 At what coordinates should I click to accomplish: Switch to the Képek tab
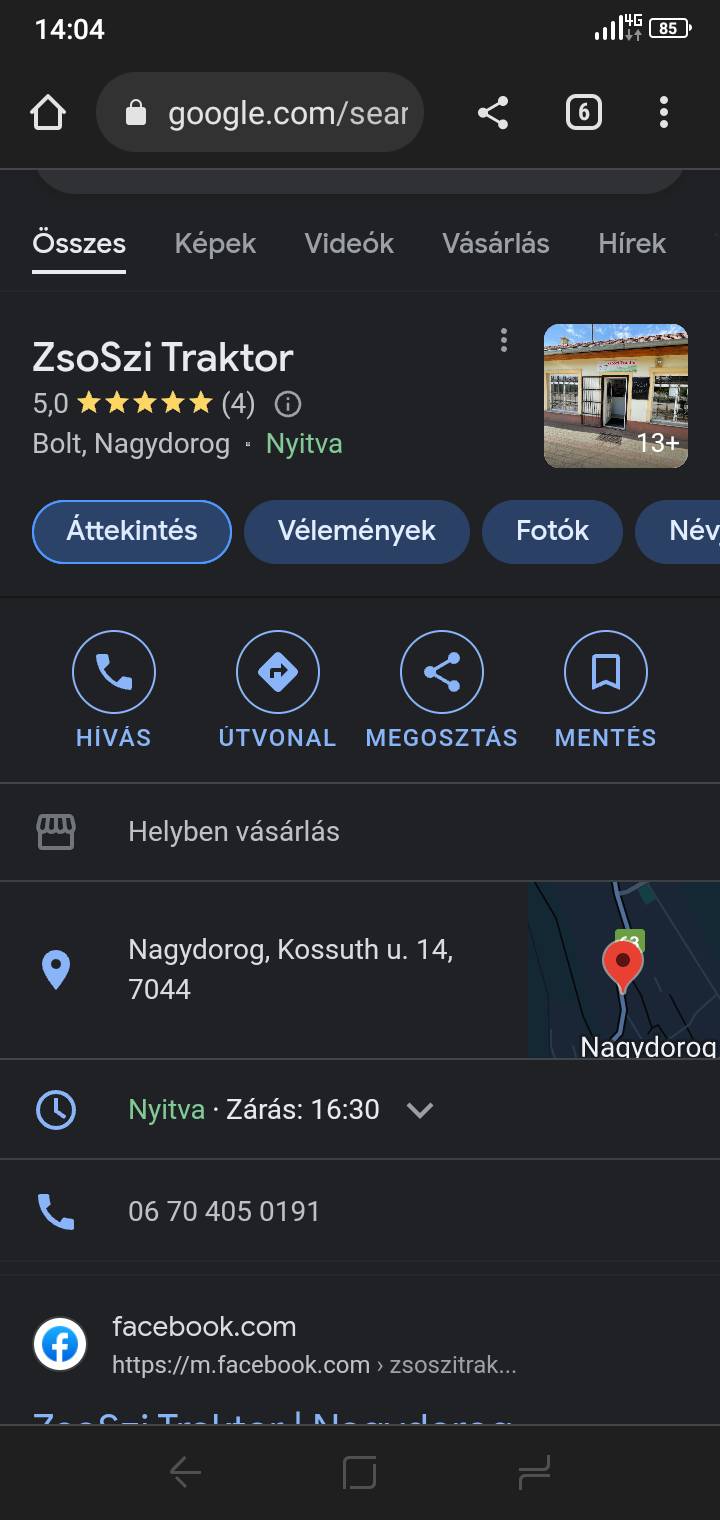click(215, 243)
